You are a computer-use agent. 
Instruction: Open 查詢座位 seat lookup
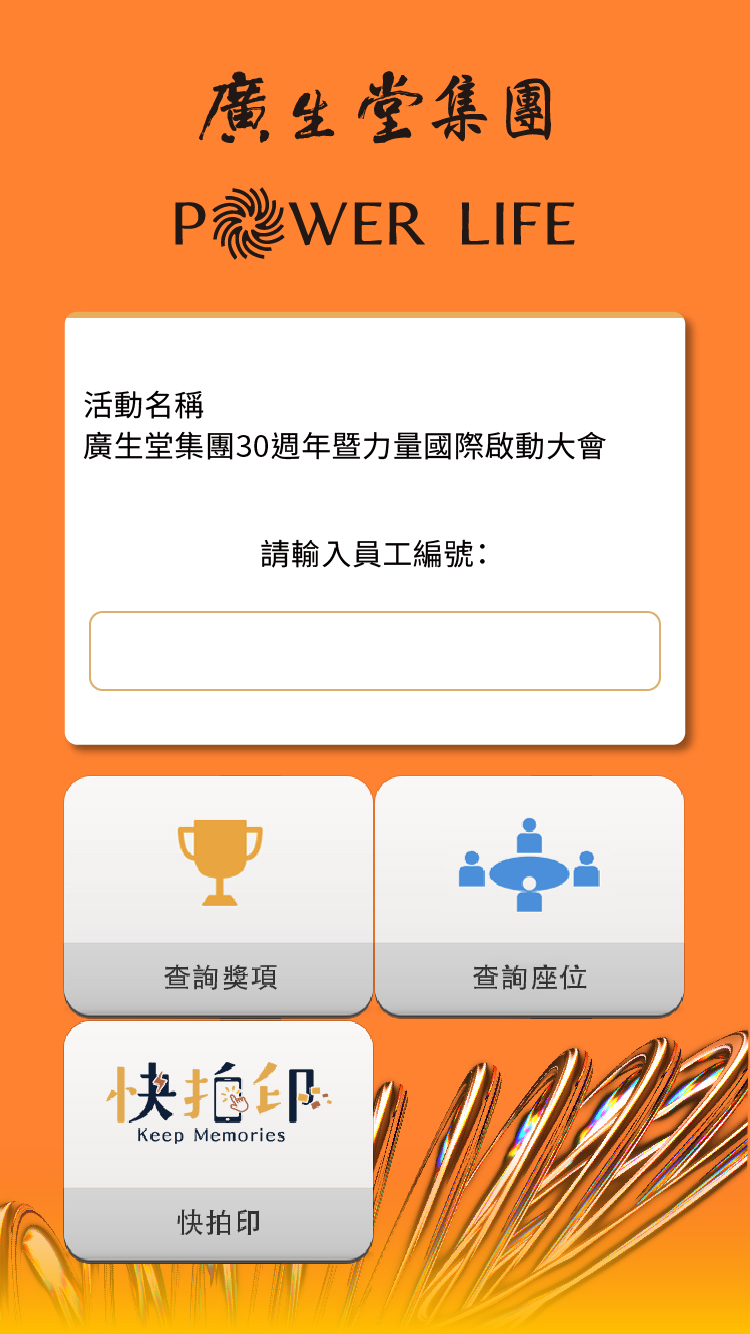[529, 895]
